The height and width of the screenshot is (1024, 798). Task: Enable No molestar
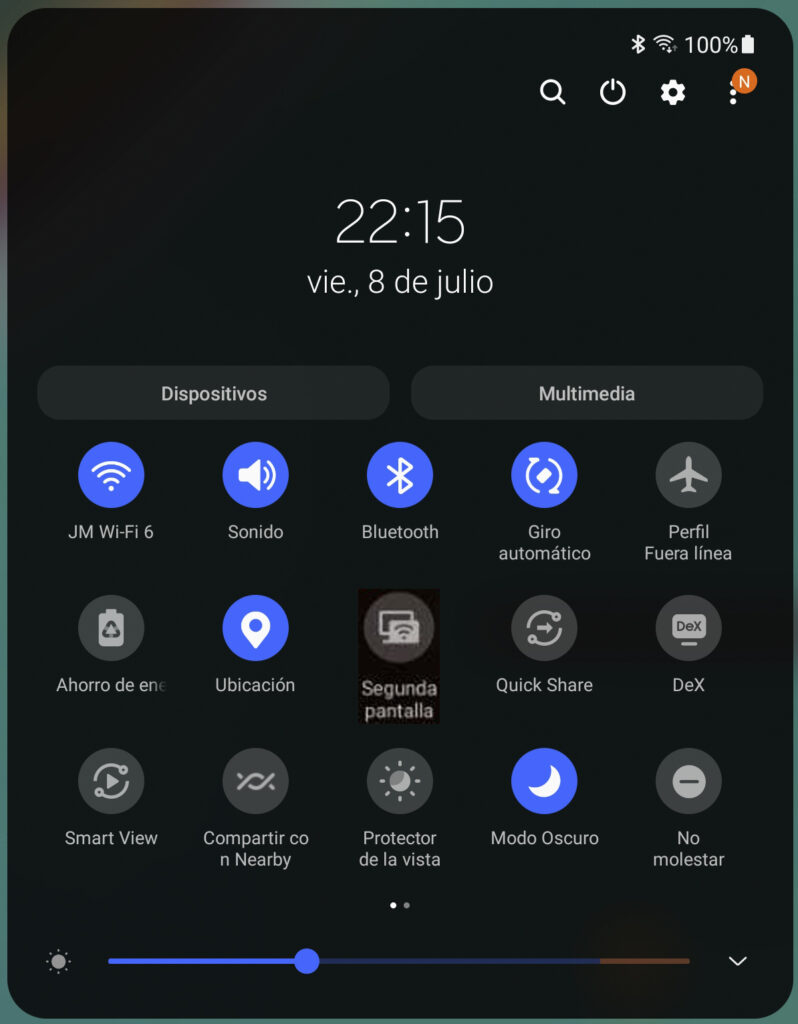tap(688, 781)
